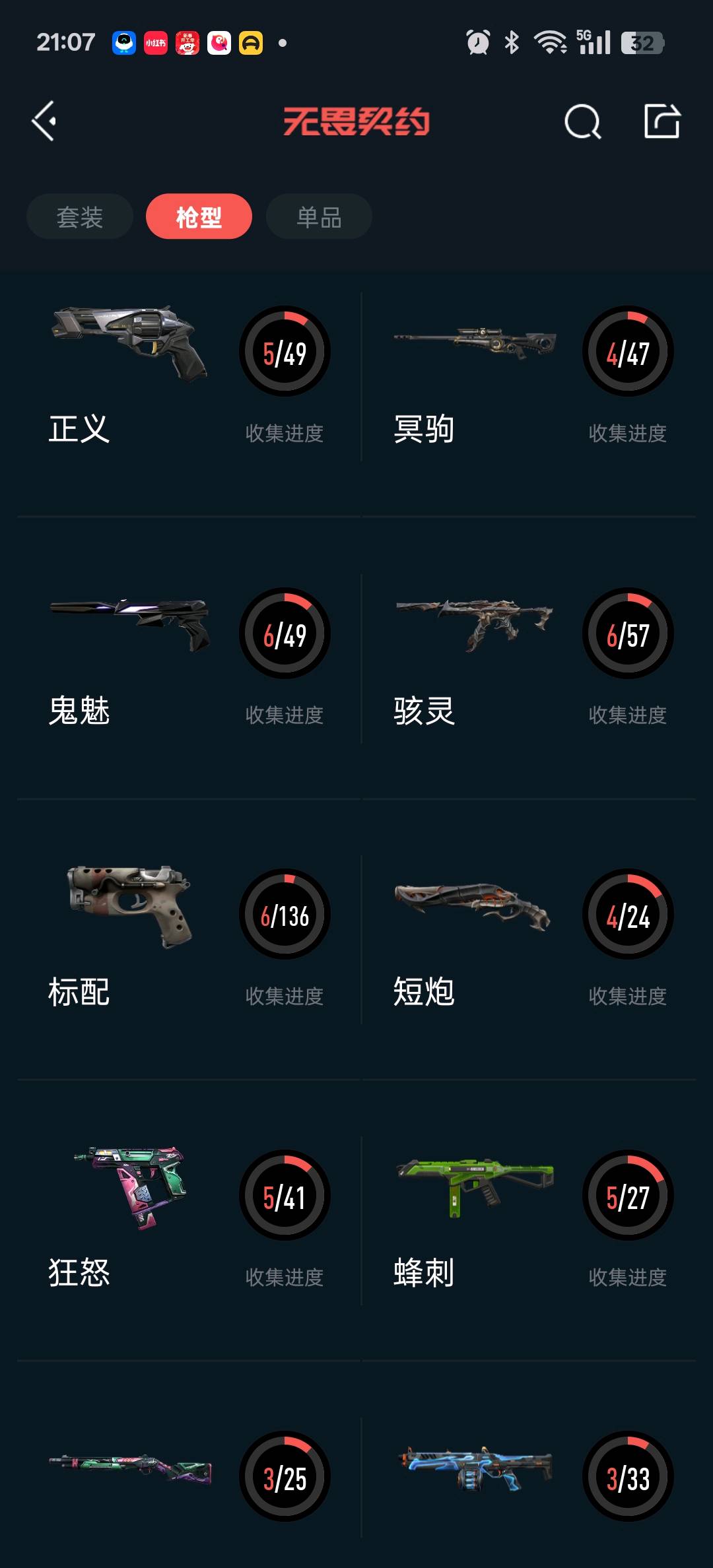The width and height of the screenshot is (713, 1568).
Task: Open the weapon card showing 3/25
Action: 188,1478
